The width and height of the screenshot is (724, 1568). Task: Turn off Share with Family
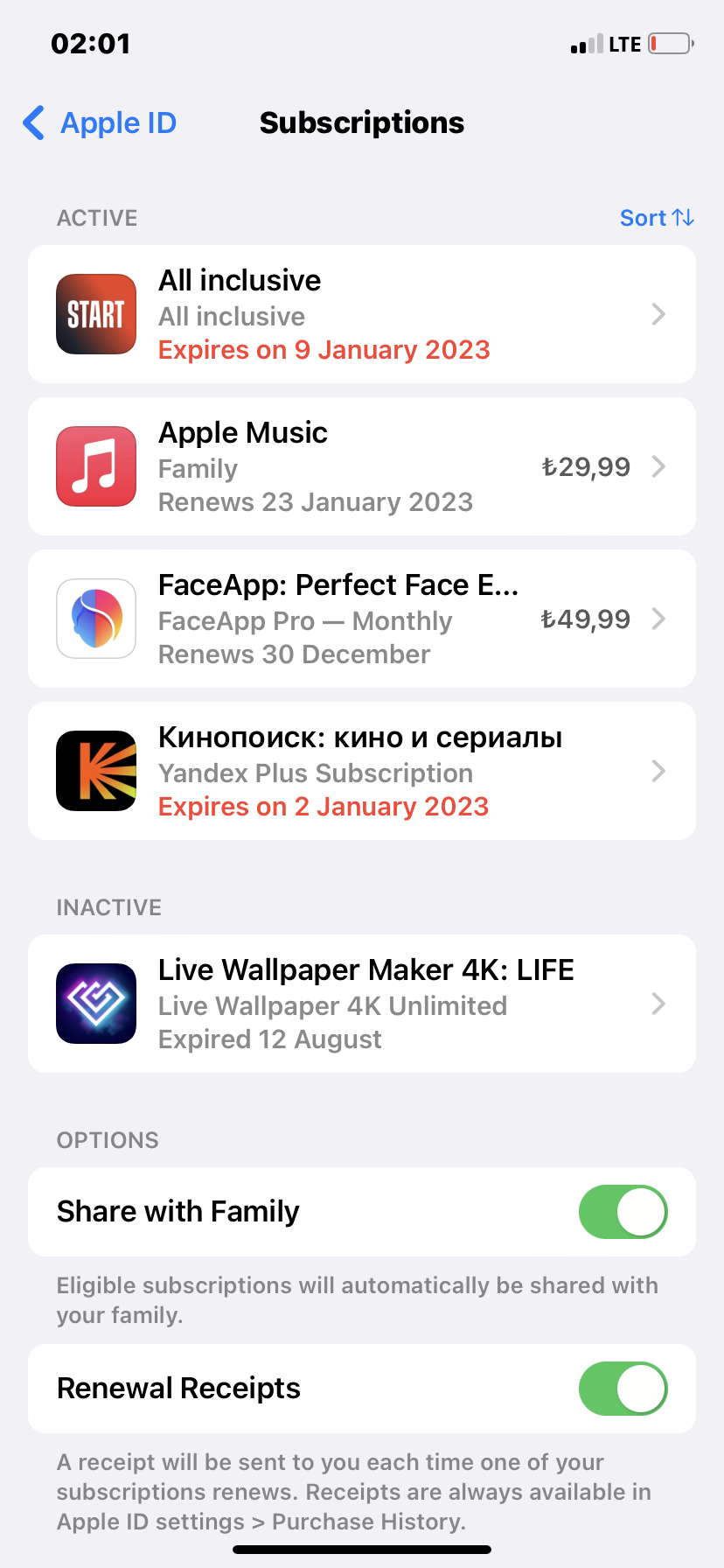(x=623, y=1212)
